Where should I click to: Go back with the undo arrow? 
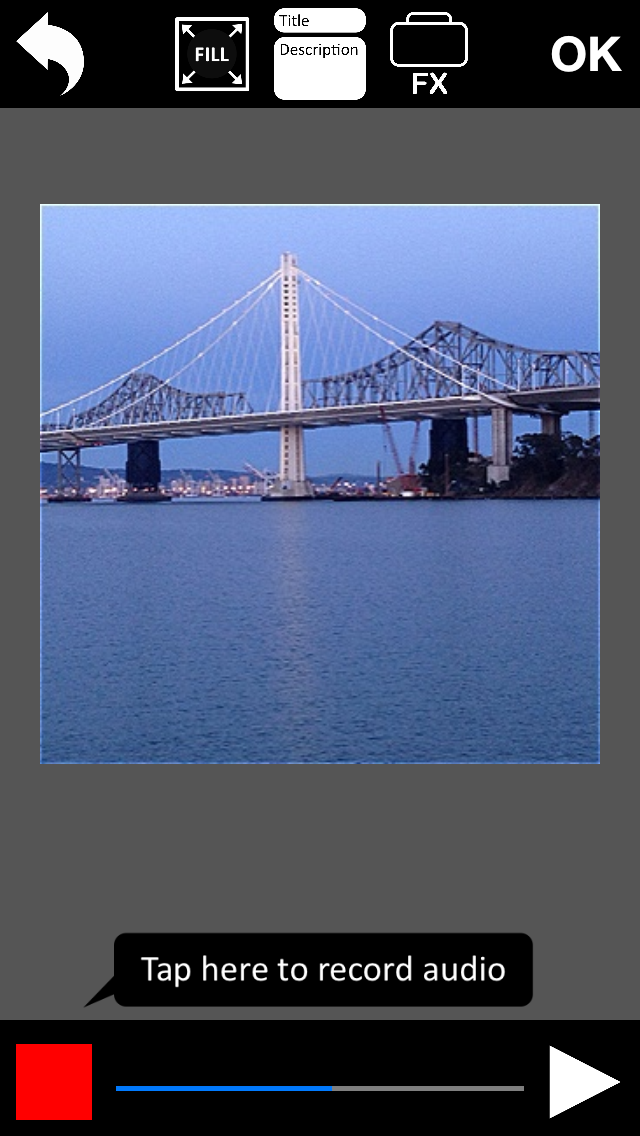coord(51,54)
